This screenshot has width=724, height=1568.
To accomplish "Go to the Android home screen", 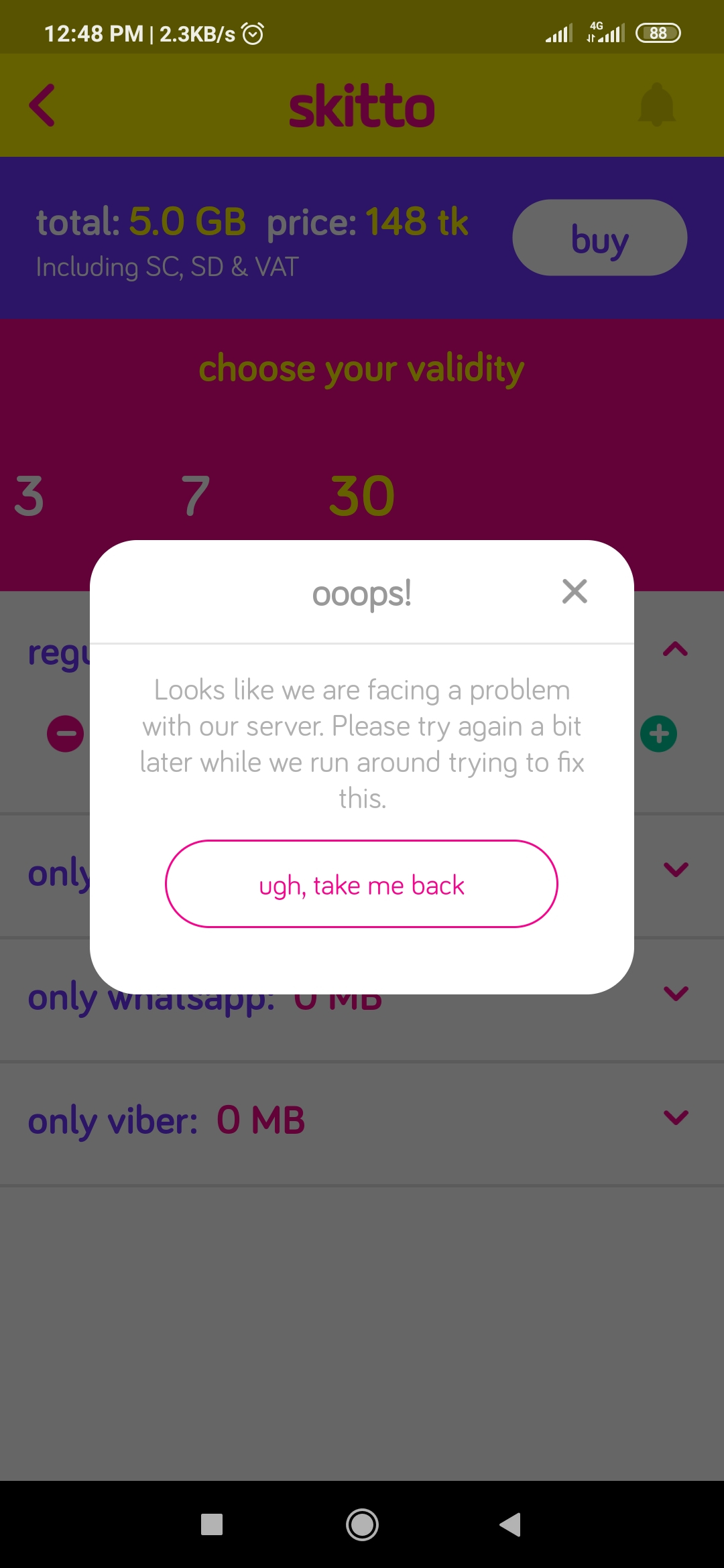I will (362, 1525).
